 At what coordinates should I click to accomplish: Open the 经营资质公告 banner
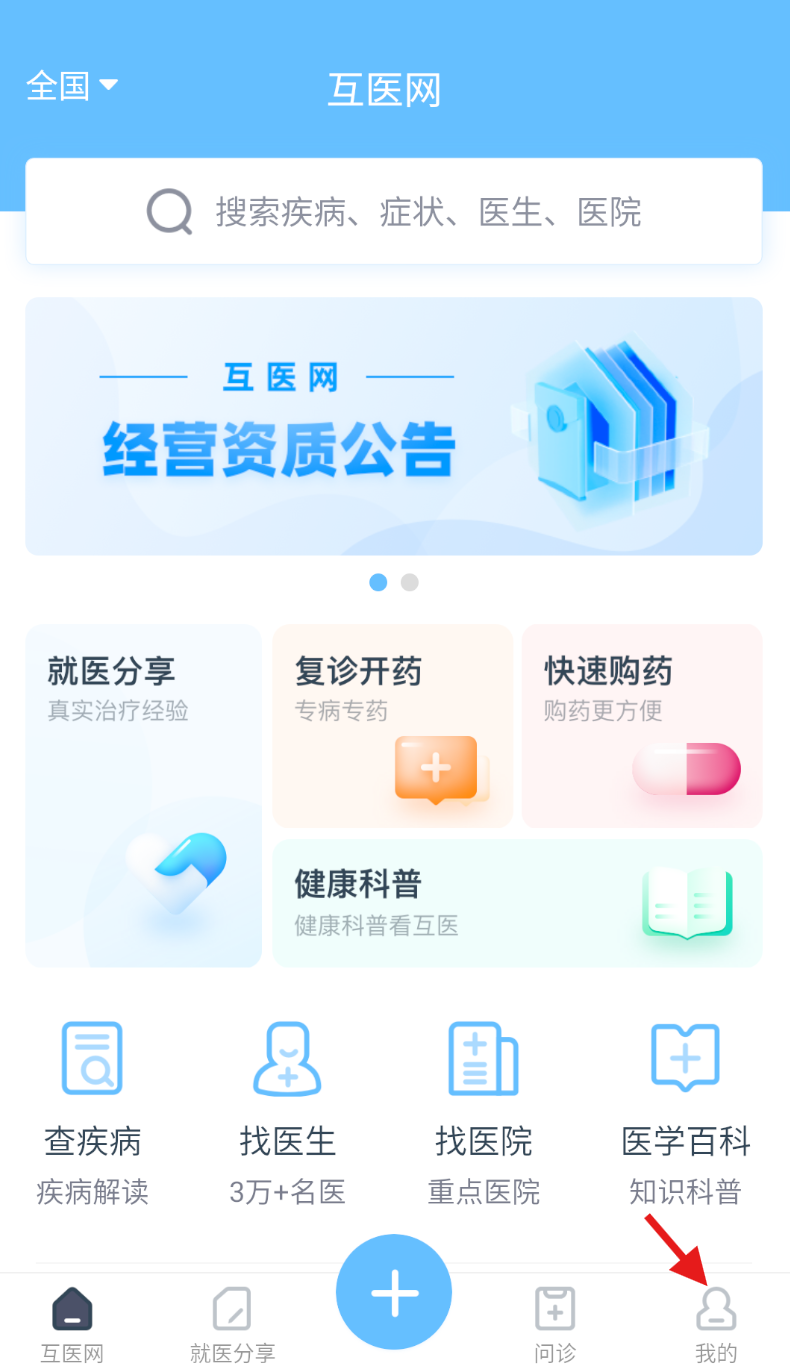394,426
